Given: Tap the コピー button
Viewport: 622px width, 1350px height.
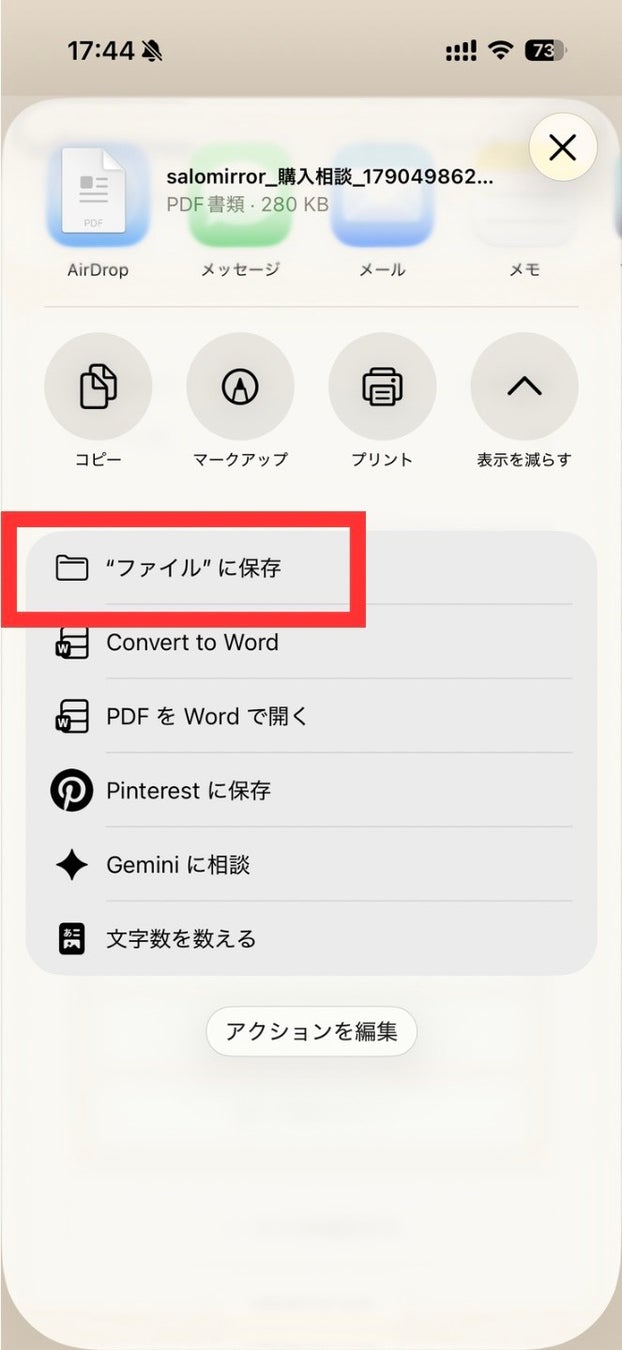Looking at the screenshot, I should 98,402.
